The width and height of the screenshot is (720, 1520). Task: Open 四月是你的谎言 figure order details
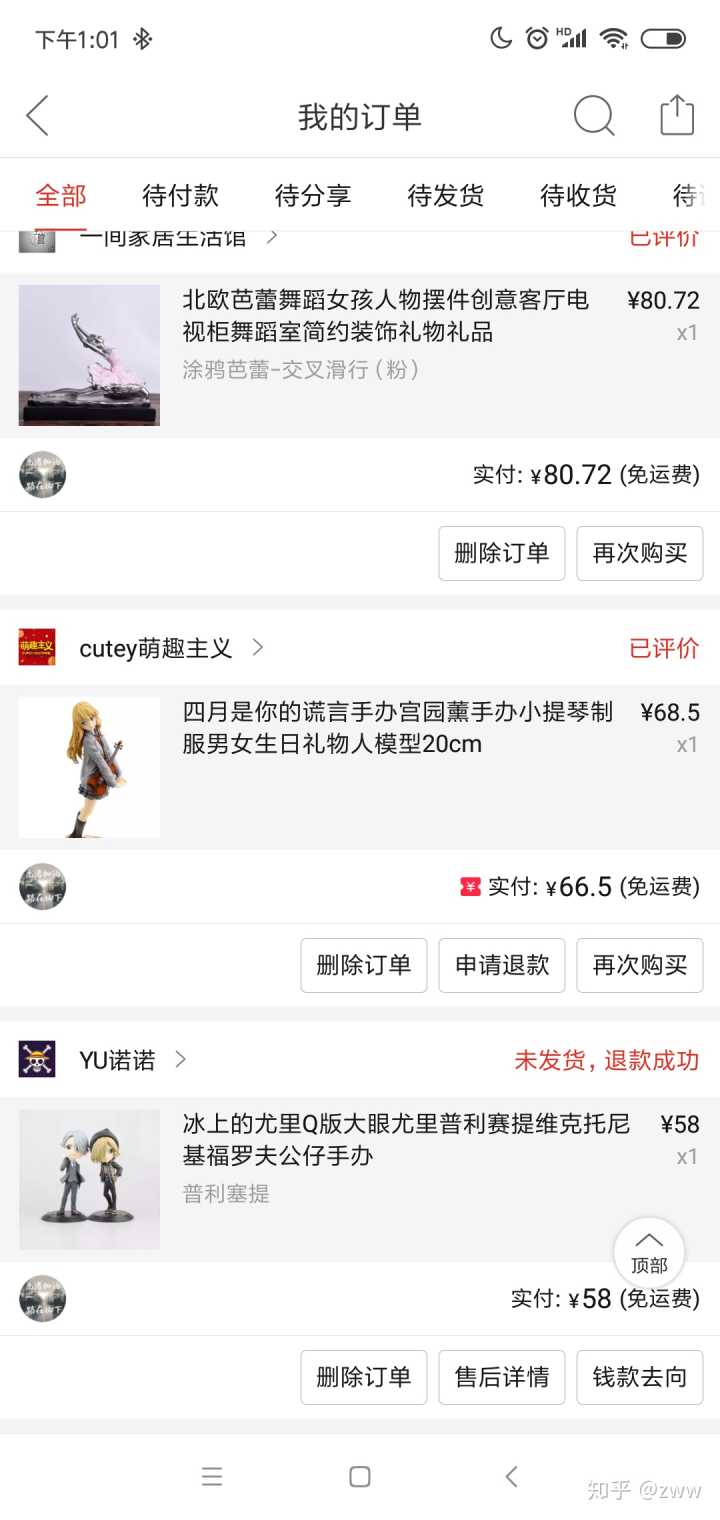pos(396,728)
